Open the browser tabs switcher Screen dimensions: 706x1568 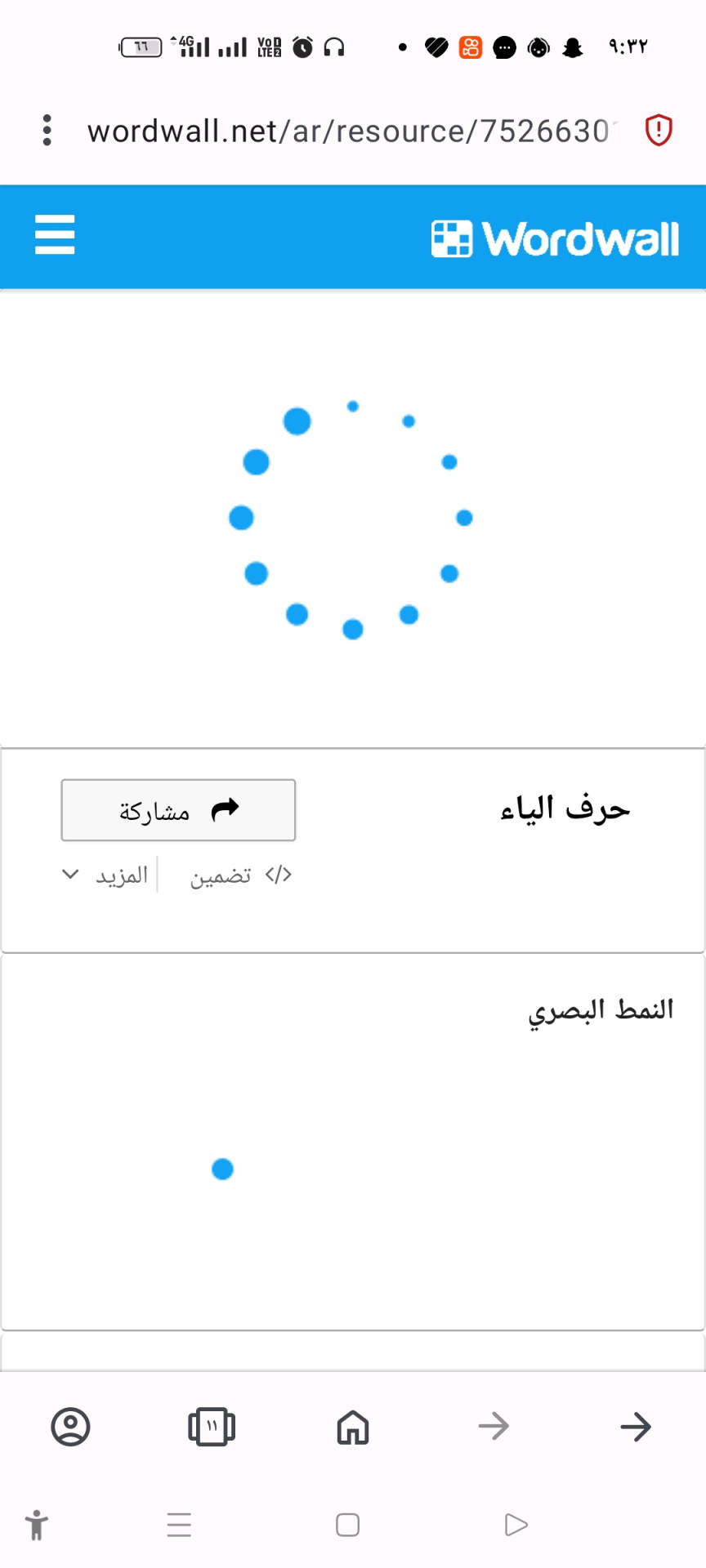click(x=212, y=1427)
